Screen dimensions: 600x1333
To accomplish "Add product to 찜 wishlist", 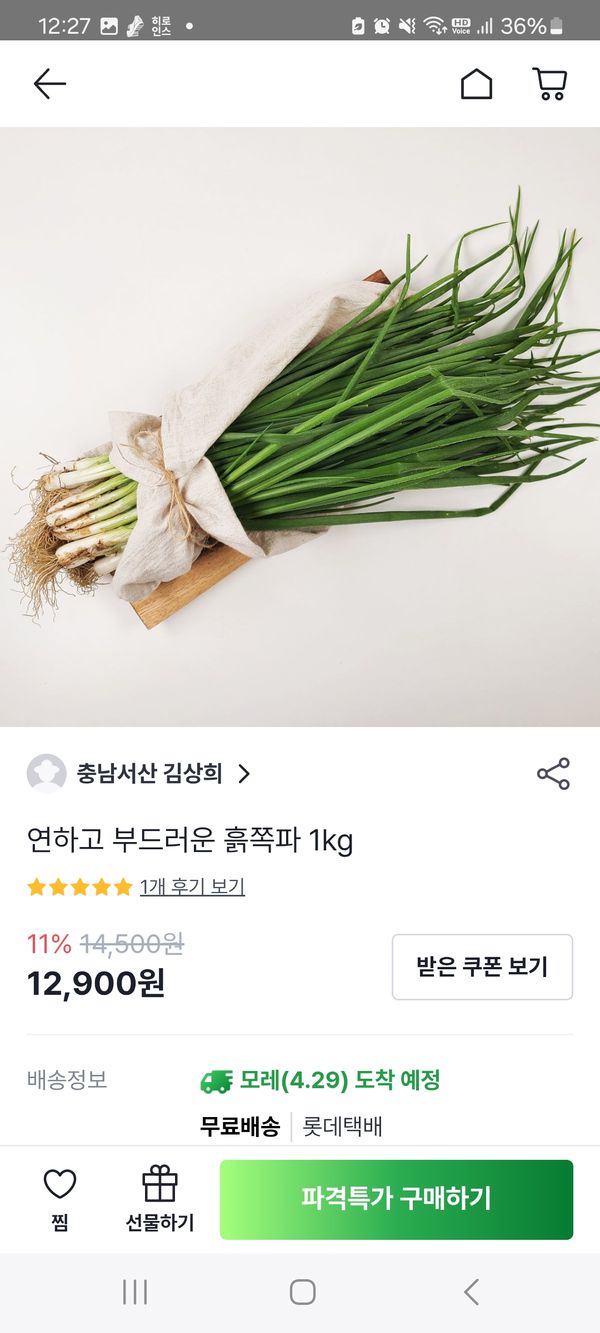I will [x=60, y=1198].
